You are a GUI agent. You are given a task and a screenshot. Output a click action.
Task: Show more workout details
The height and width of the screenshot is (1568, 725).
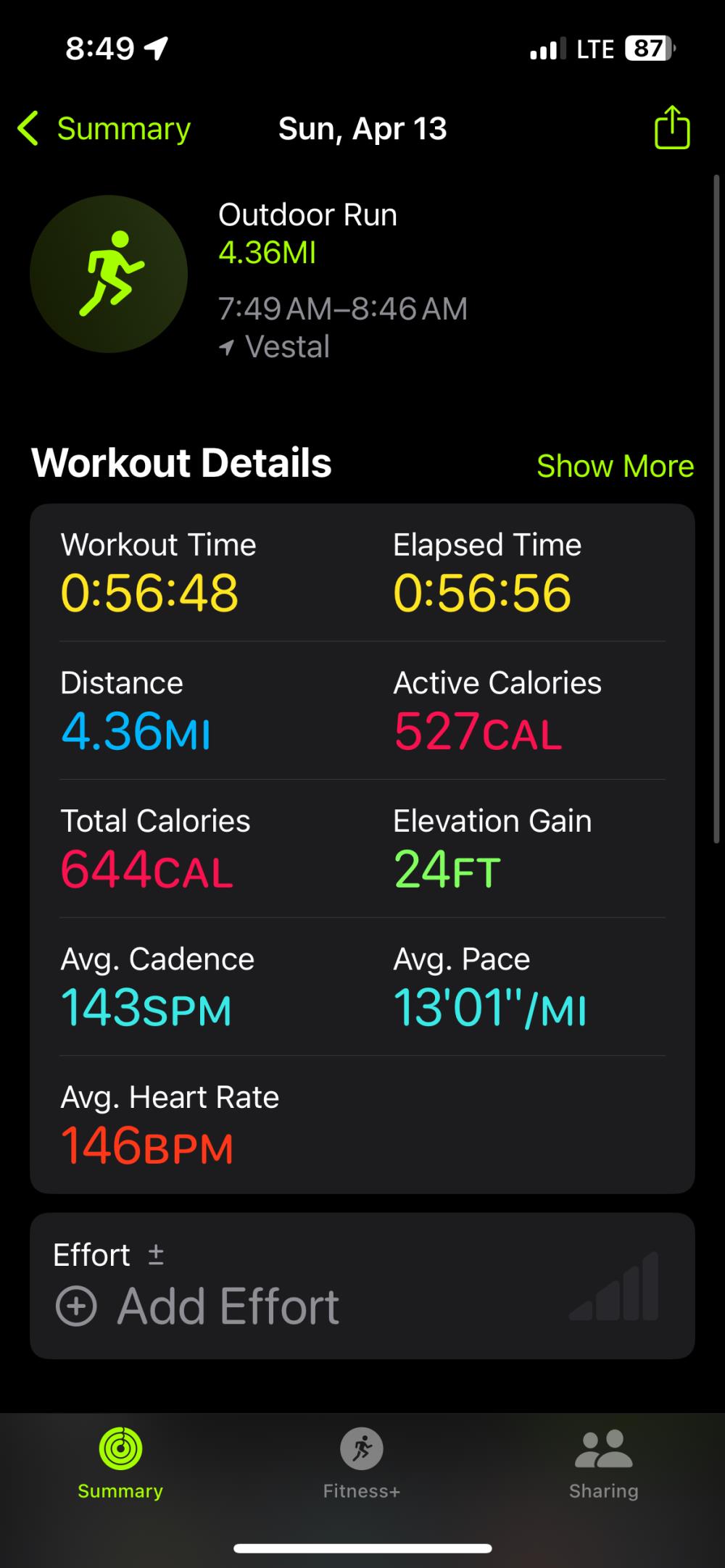[615, 466]
